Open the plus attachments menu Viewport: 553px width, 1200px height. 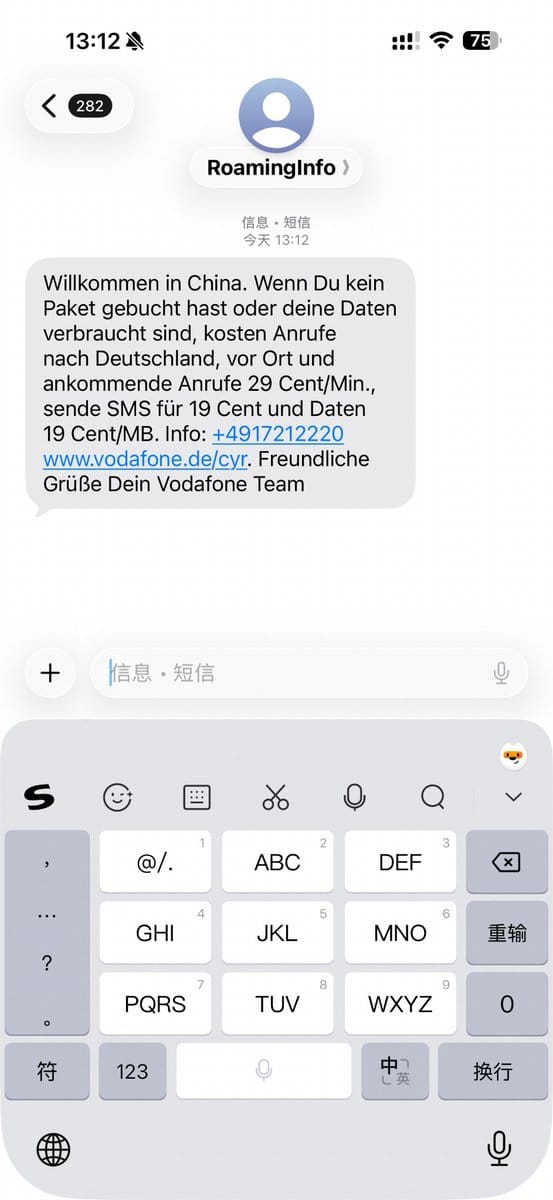tap(50, 673)
